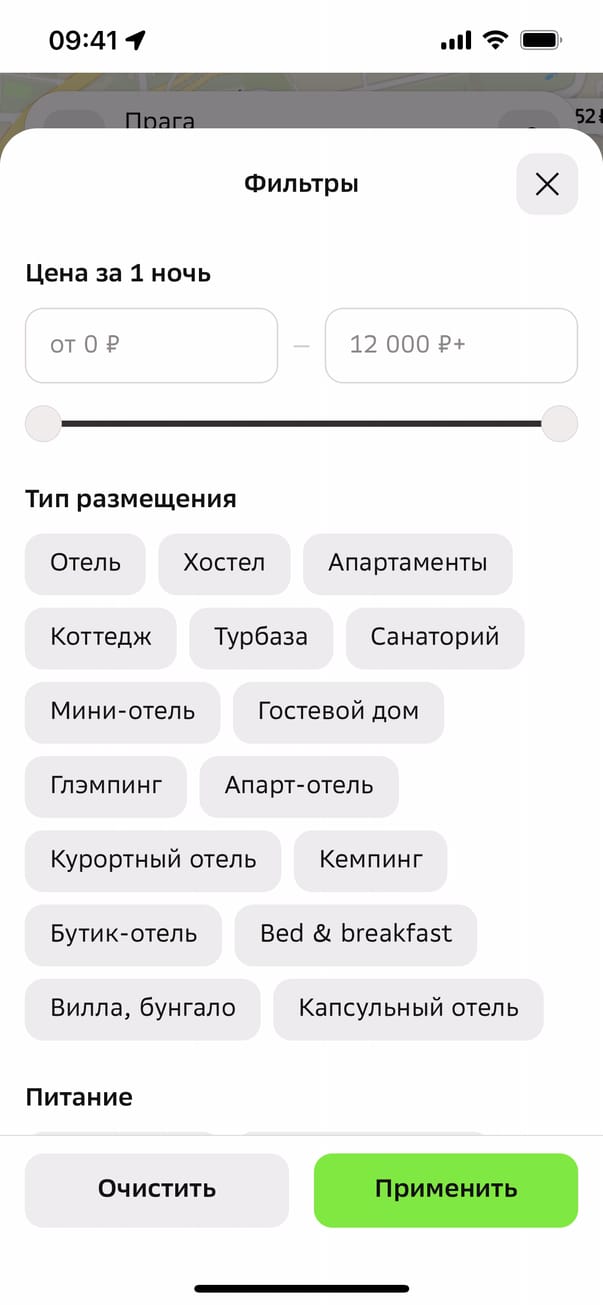Select the Мини-отель chip

tap(122, 712)
